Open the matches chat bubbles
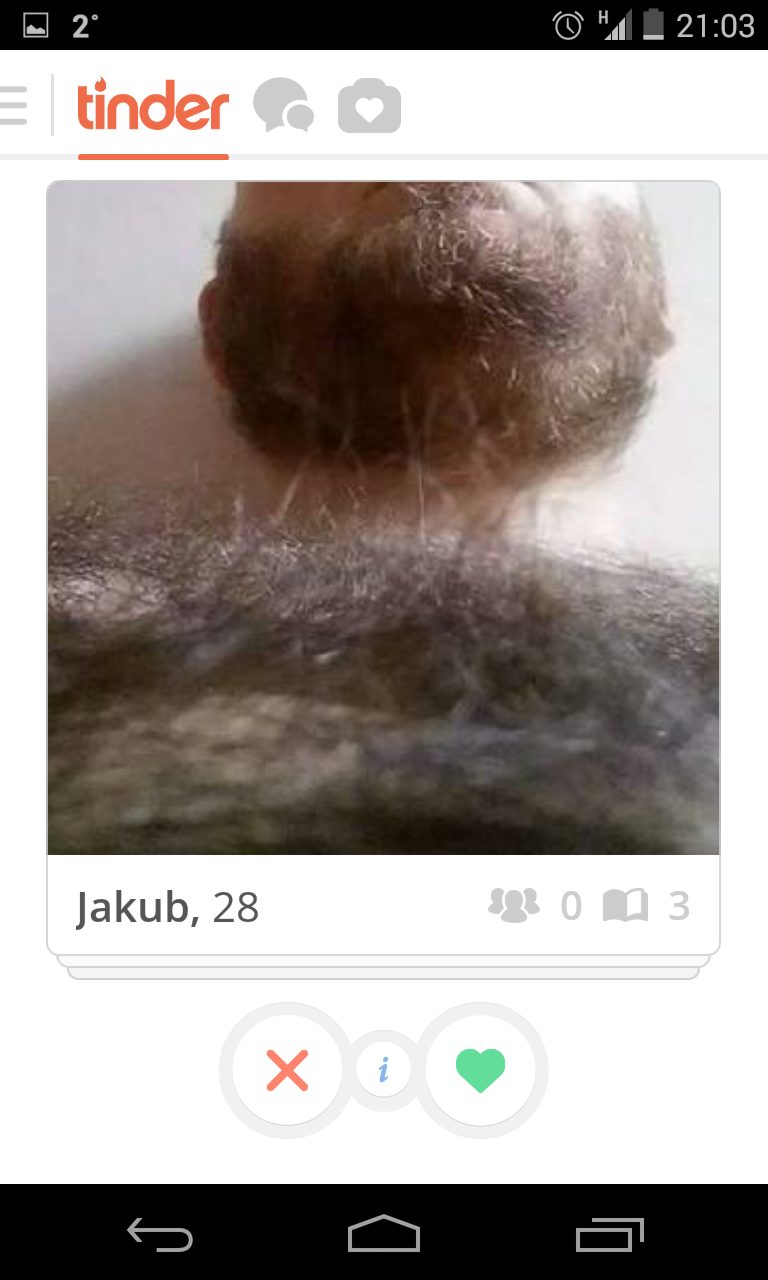 click(x=283, y=106)
